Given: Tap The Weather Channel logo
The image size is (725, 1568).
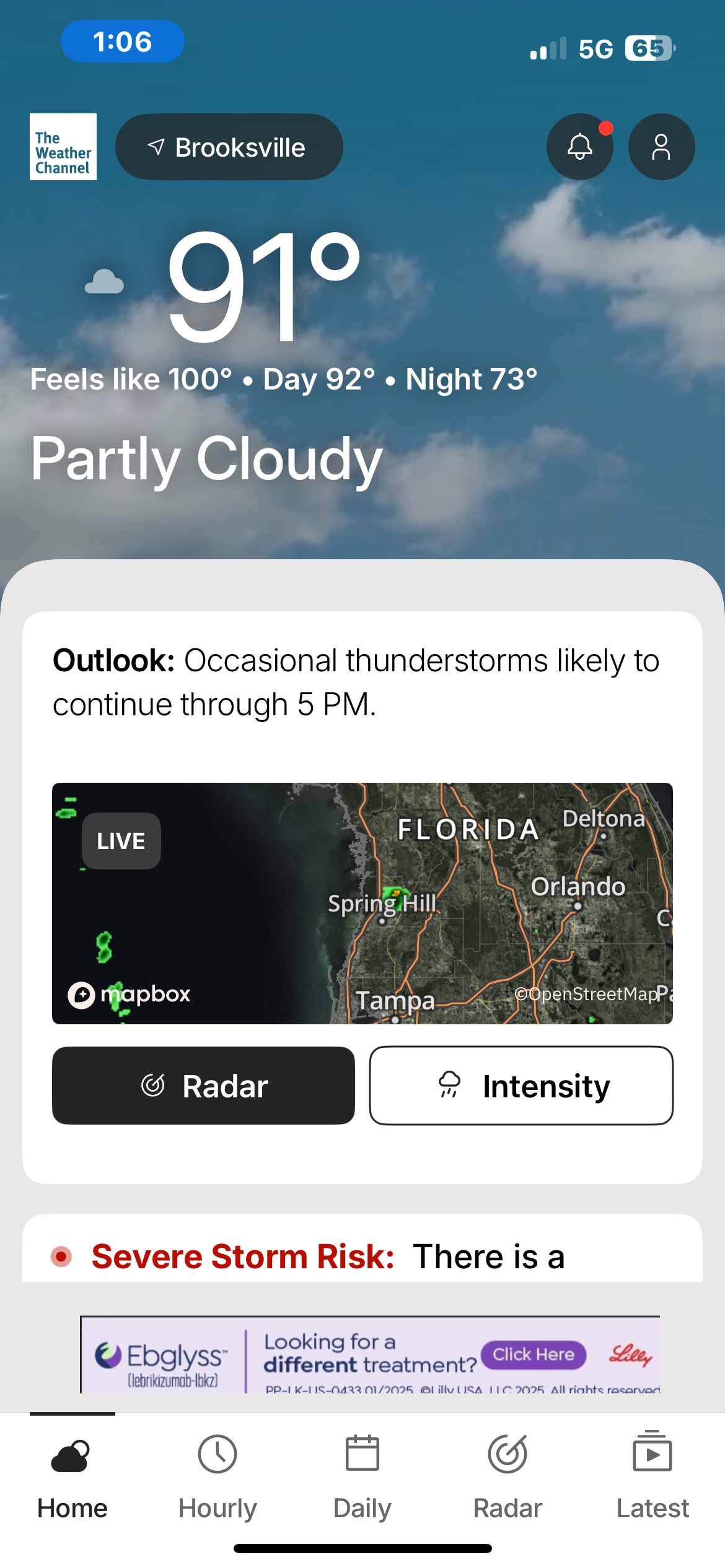Looking at the screenshot, I should 63,147.
